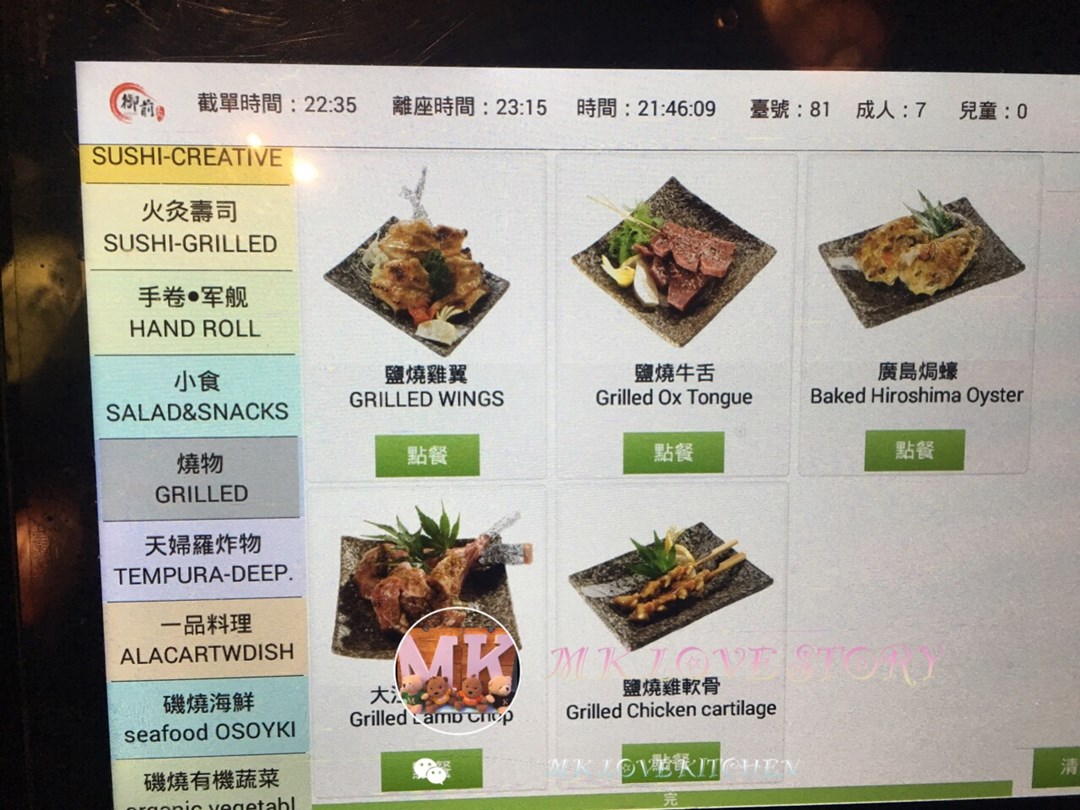Order the Grilled Chicken cartilage
Screen dimensions: 1080x810
pyautogui.click(x=671, y=760)
